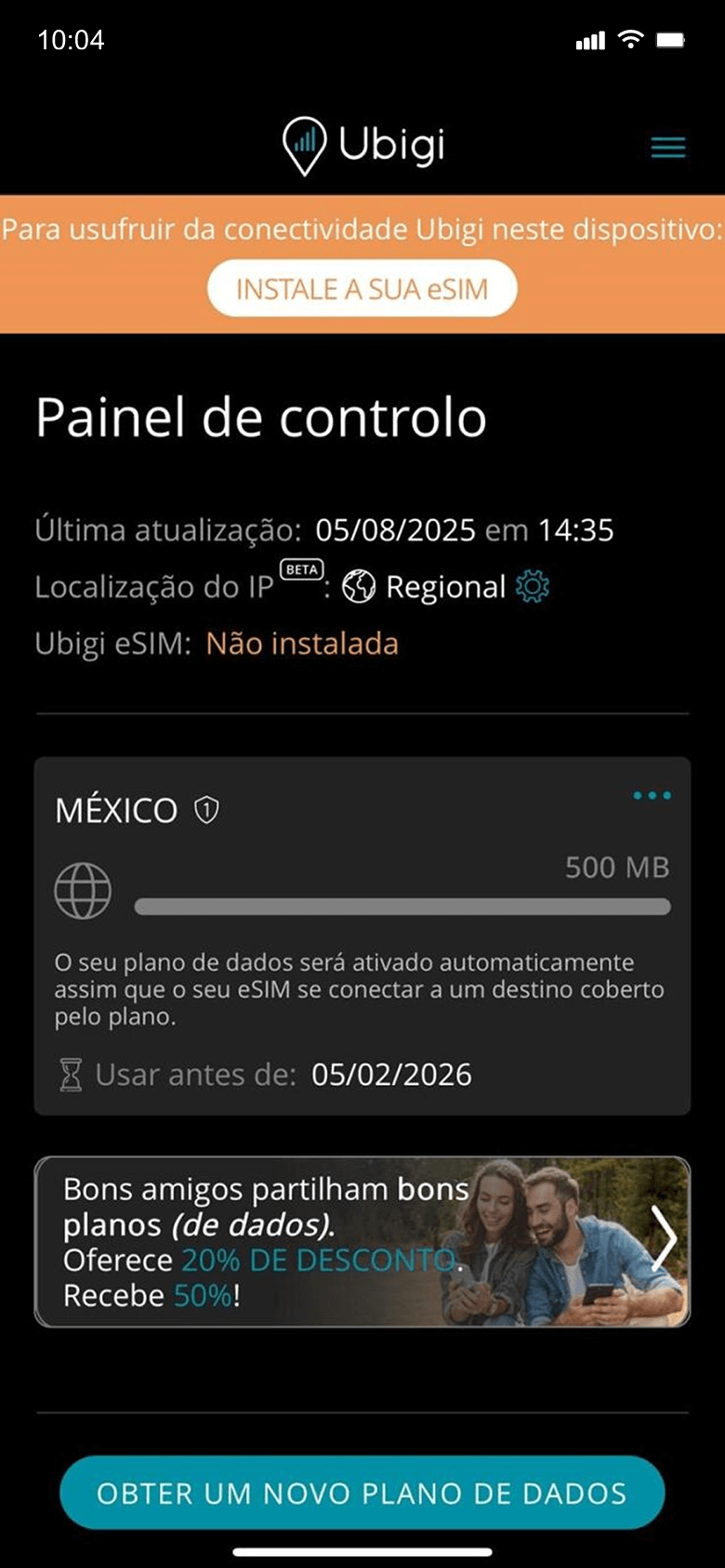Open the México plan options dots
This screenshot has width=725, height=1568.
pyautogui.click(x=652, y=796)
